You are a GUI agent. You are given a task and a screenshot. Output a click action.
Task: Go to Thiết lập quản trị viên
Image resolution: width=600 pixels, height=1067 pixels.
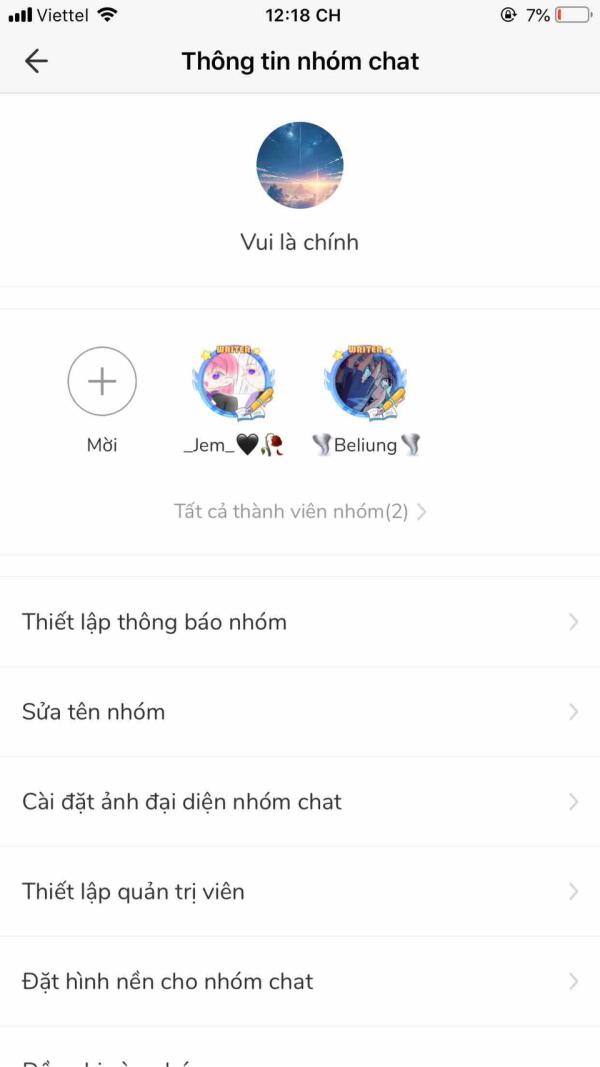300,892
